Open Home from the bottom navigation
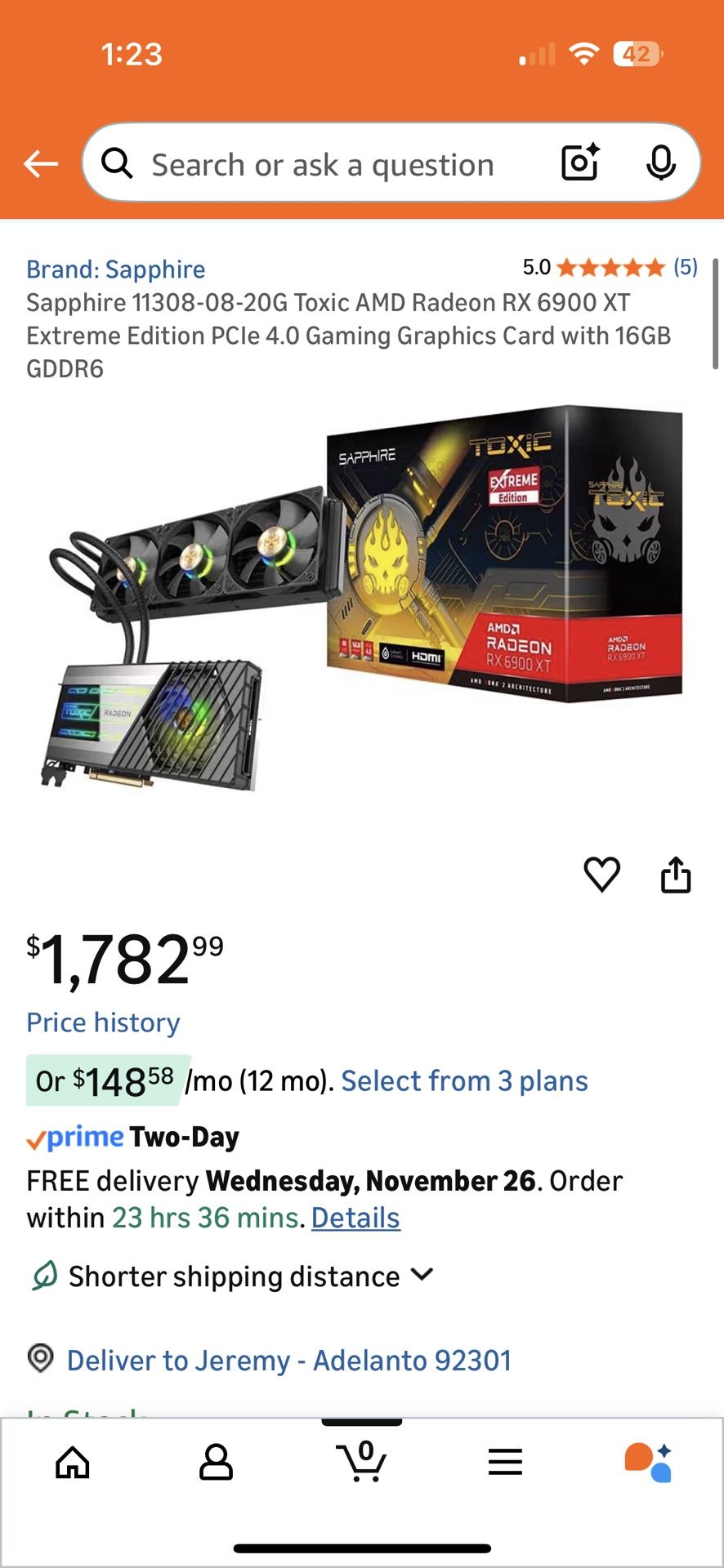 72,1463
